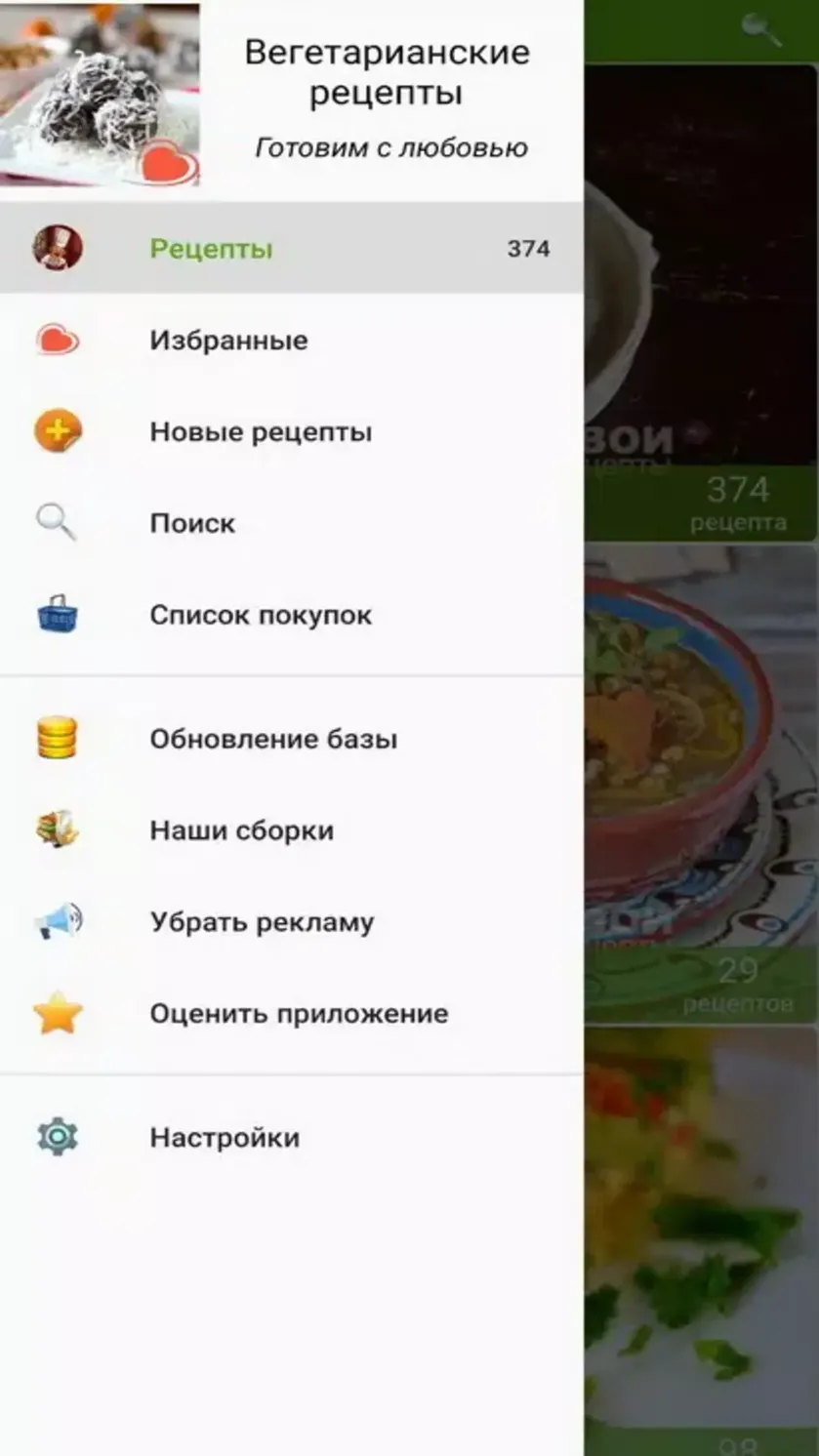Open the Рецепты section

[291, 248]
